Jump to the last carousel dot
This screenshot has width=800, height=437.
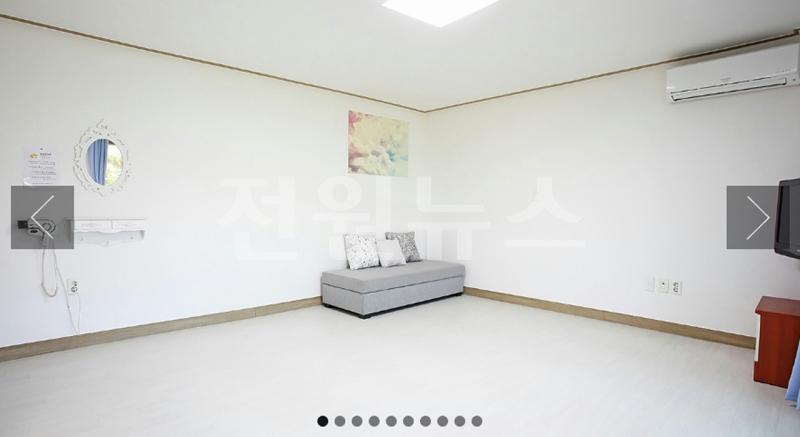477,421
